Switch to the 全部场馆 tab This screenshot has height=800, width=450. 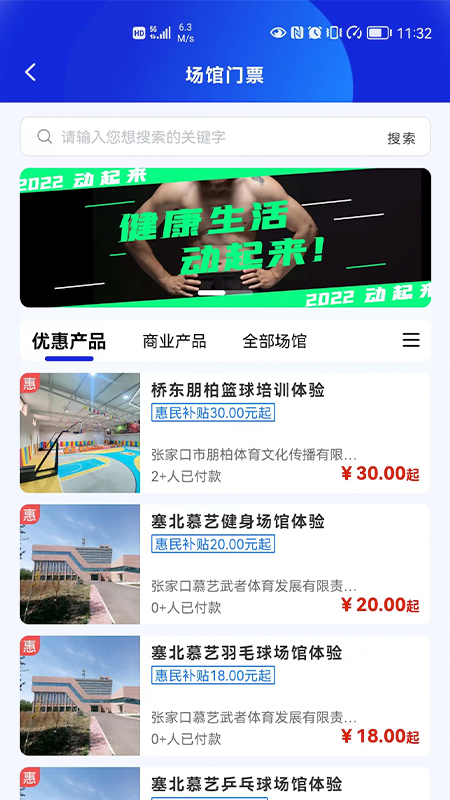(274, 341)
